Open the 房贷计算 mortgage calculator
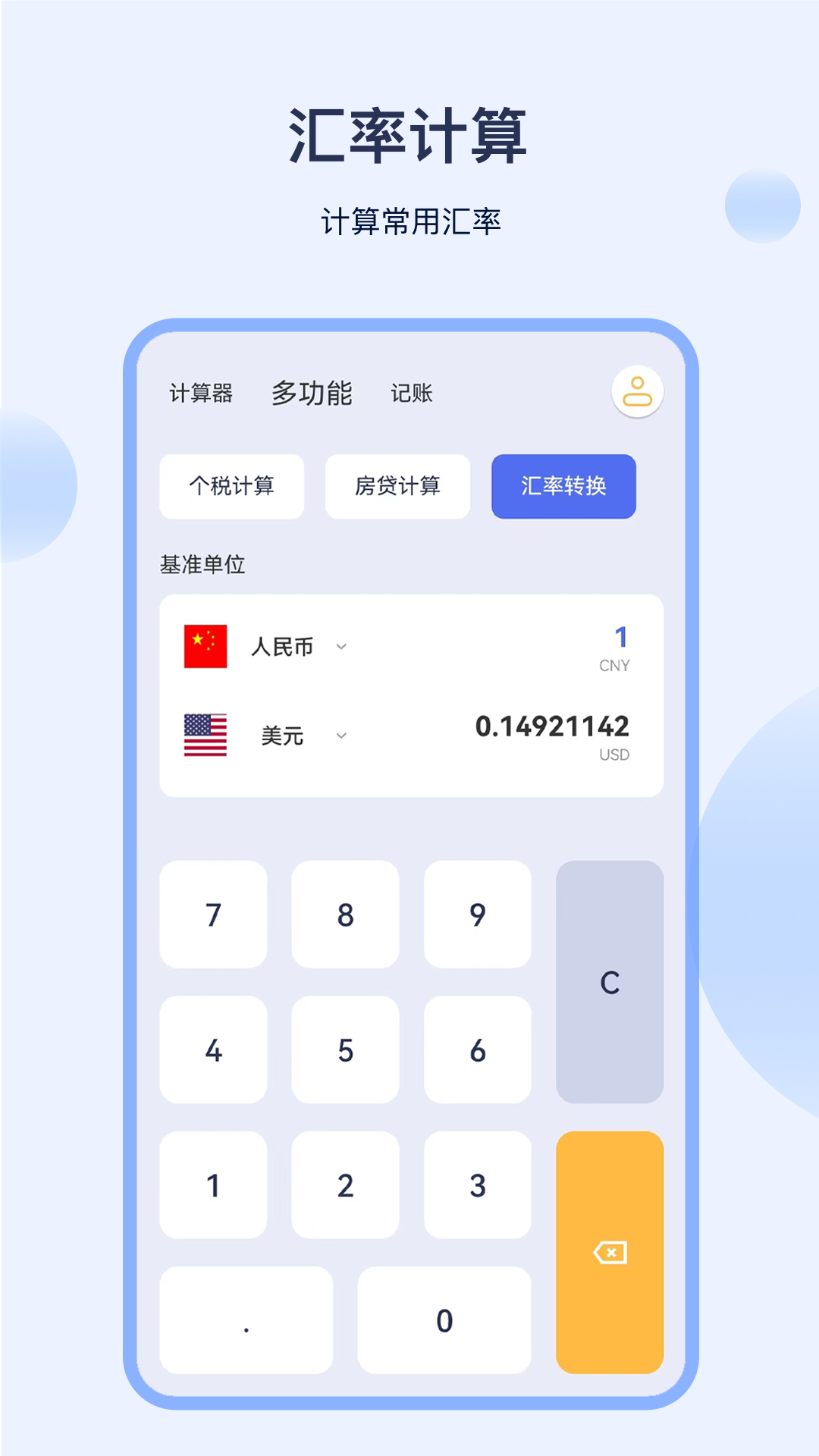819x1456 pixels. pos(397,486)
